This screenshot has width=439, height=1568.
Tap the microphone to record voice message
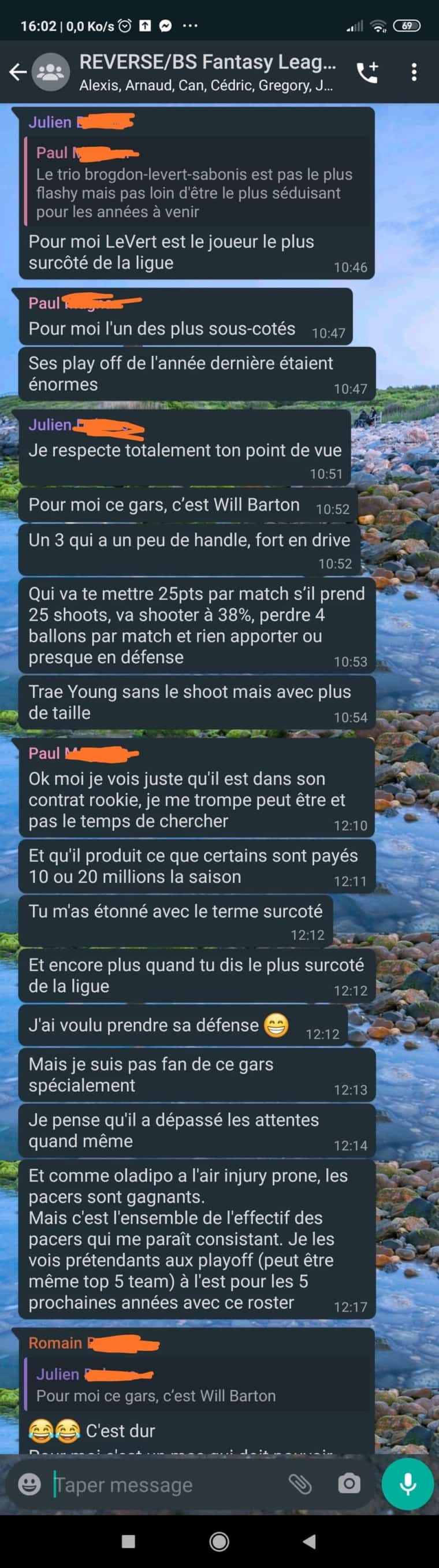coord(407,1485)
